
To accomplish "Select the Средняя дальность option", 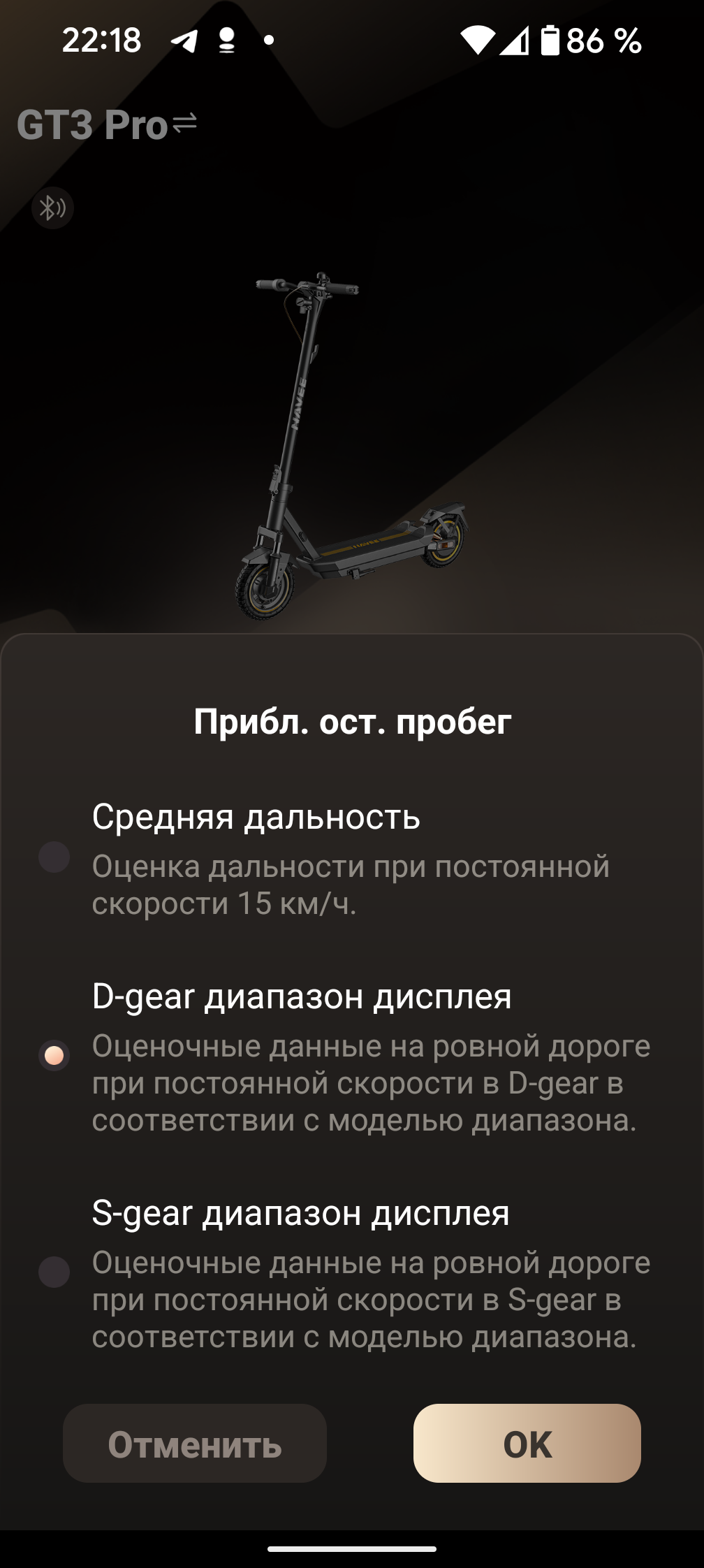I will (54, 857).
